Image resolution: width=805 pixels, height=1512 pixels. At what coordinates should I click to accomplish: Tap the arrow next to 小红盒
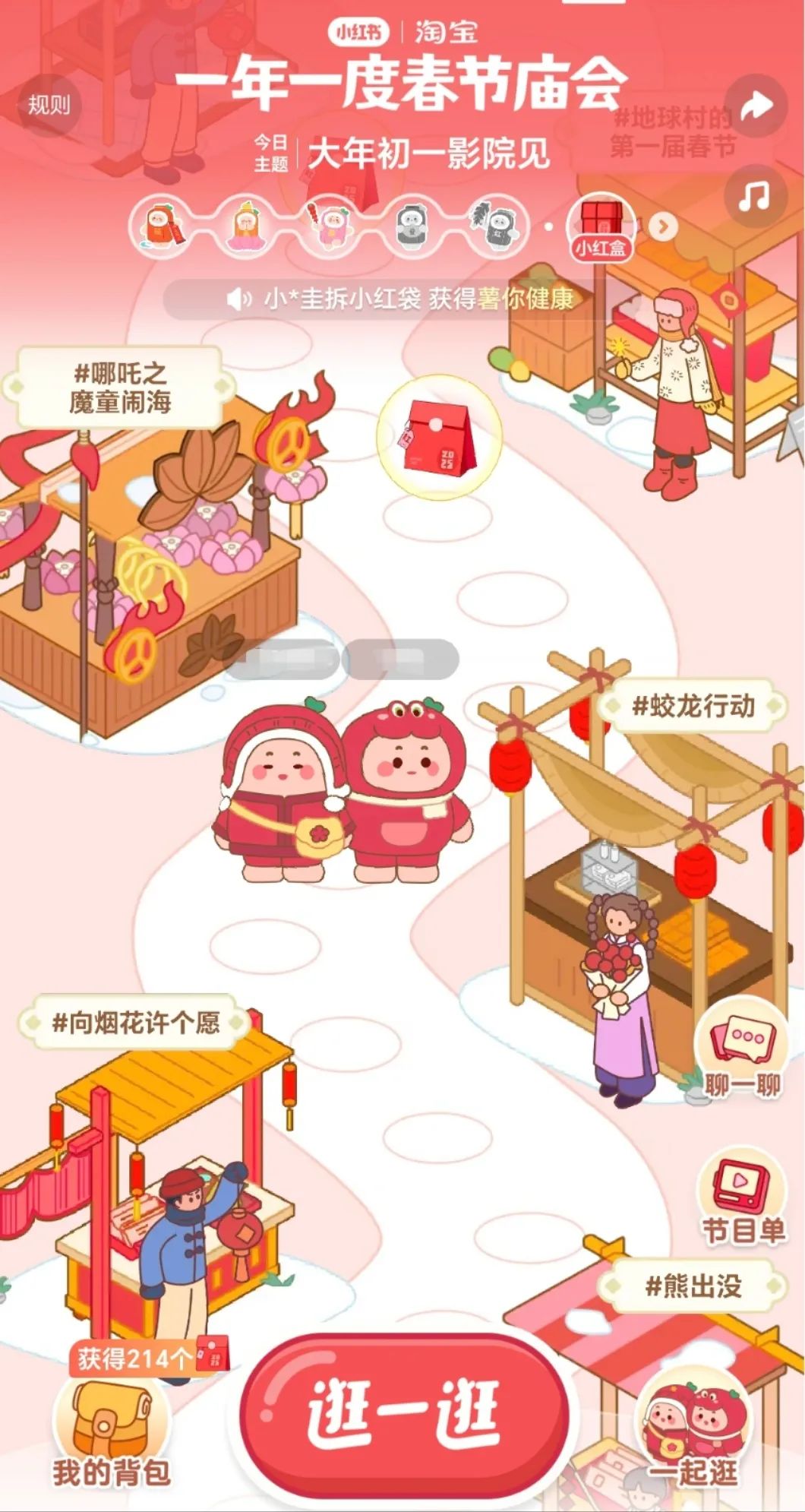point(663,226)
